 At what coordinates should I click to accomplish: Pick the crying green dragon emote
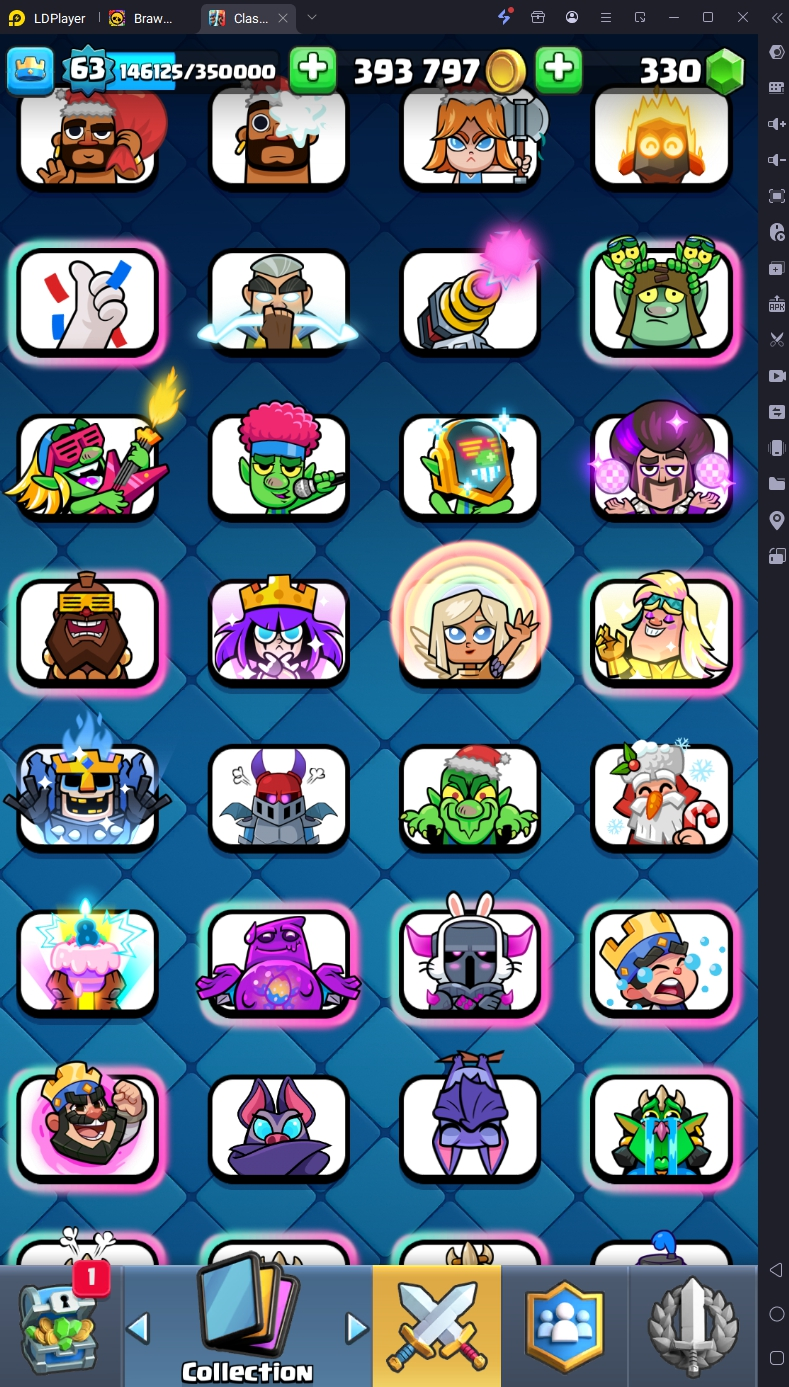(661, 1127)
